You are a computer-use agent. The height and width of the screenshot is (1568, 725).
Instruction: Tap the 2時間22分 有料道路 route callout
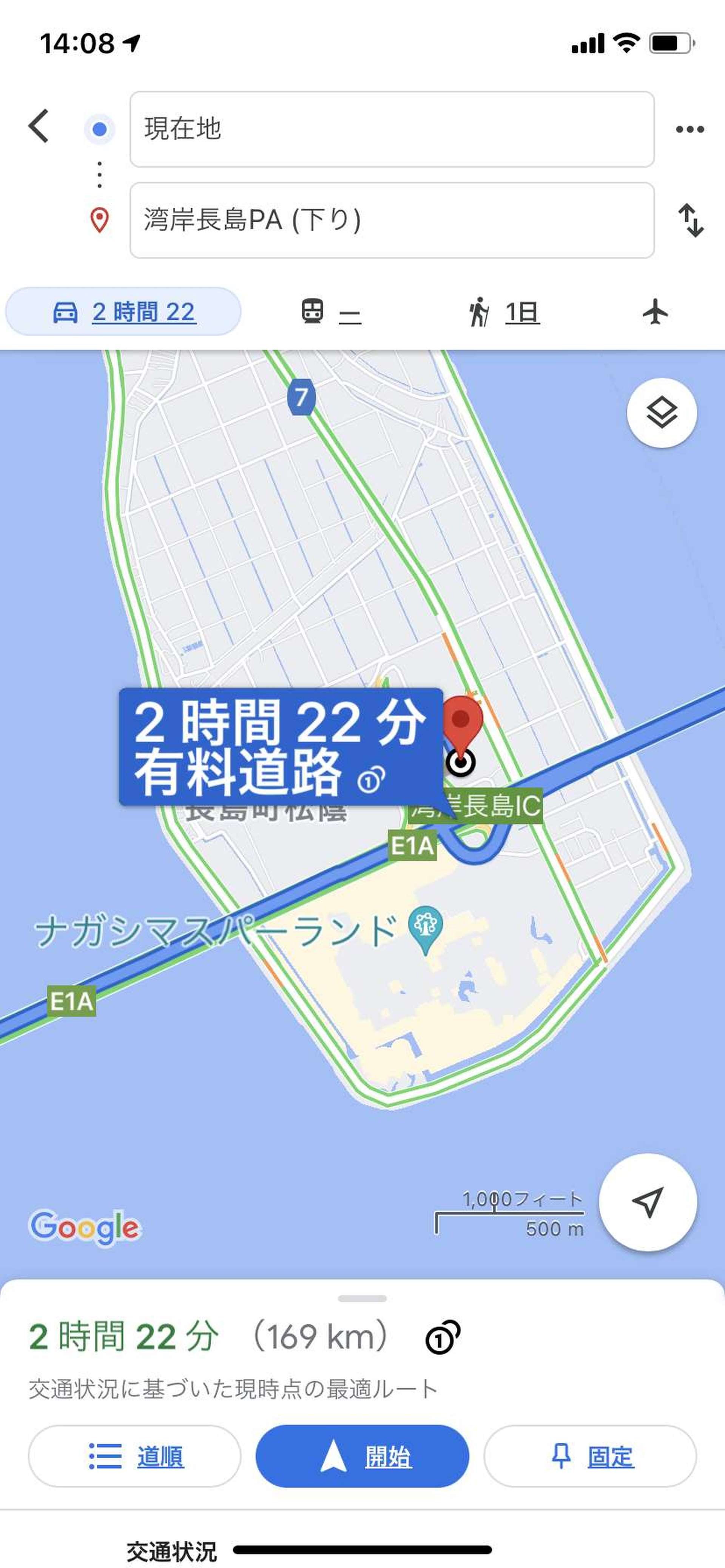tap(281, 746)
